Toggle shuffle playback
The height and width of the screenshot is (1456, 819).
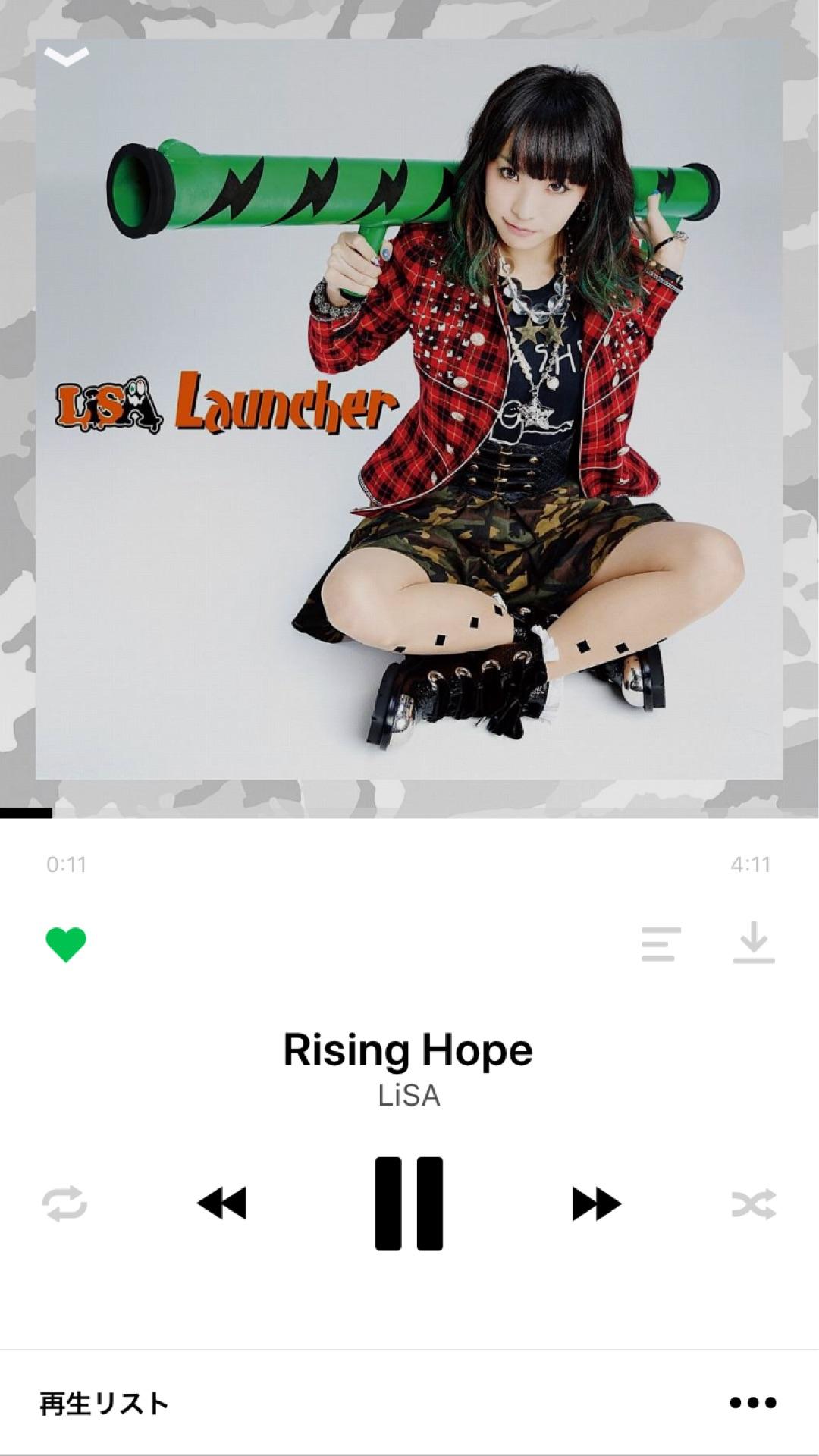pos(753,1203)
